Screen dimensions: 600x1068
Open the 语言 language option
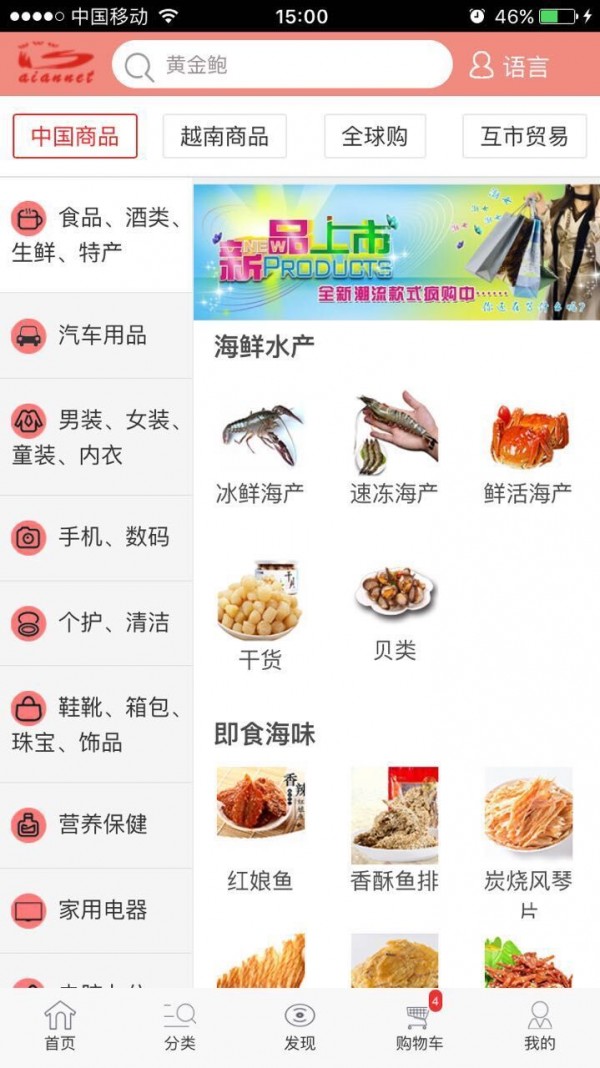510,66
